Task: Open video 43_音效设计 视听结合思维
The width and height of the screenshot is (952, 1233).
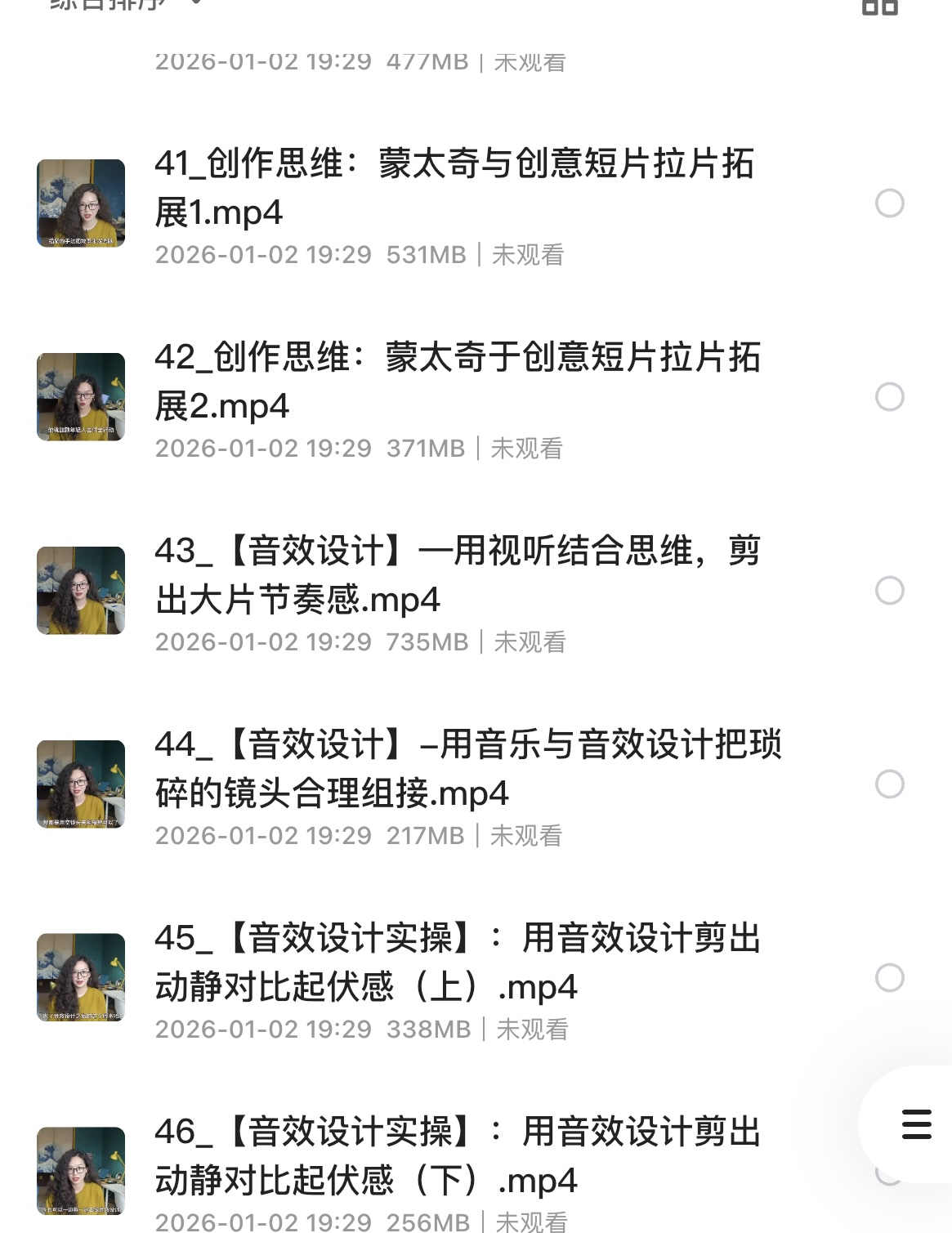Action: point(458,575)
